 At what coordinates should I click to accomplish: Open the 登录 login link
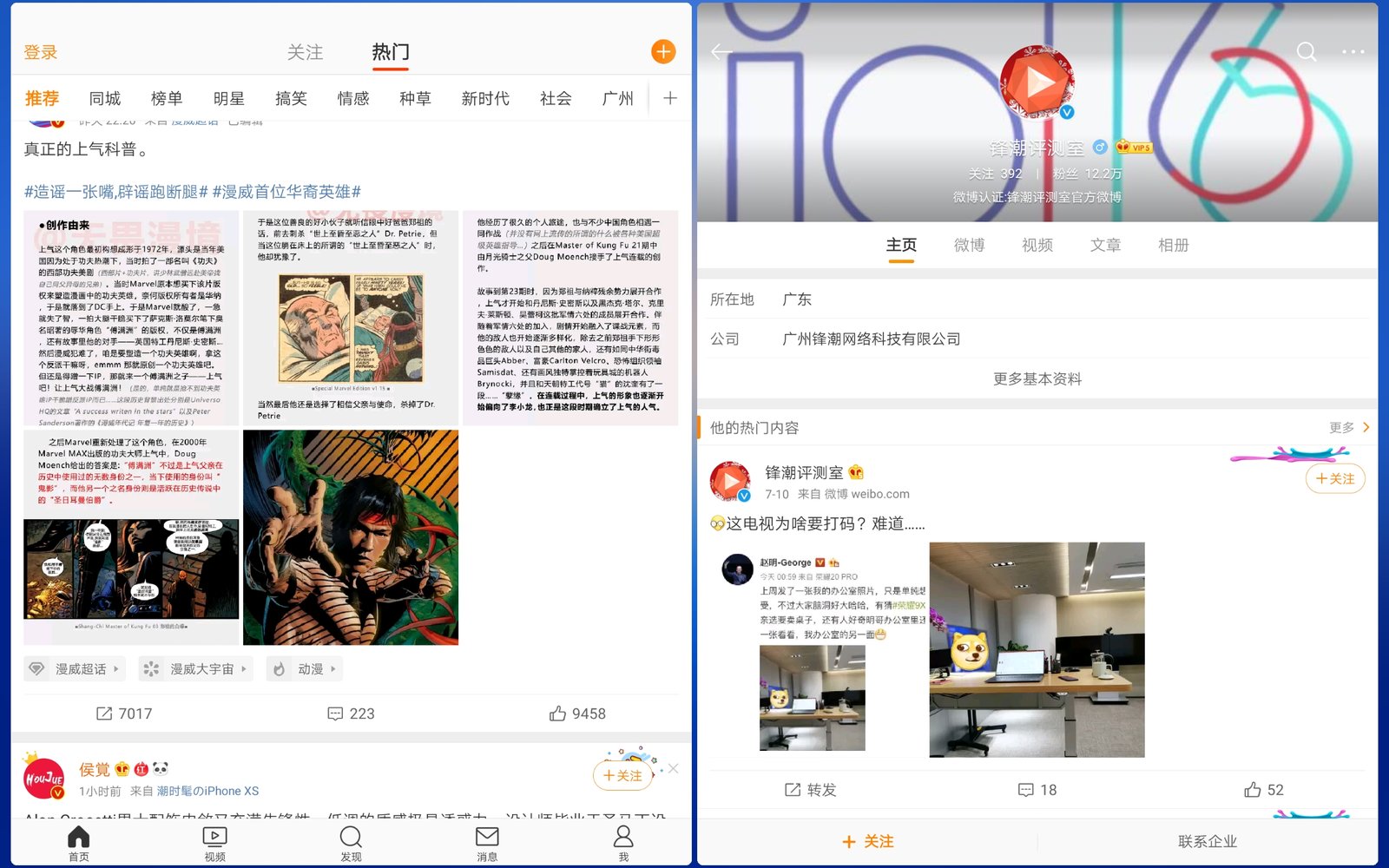point(41,53)
